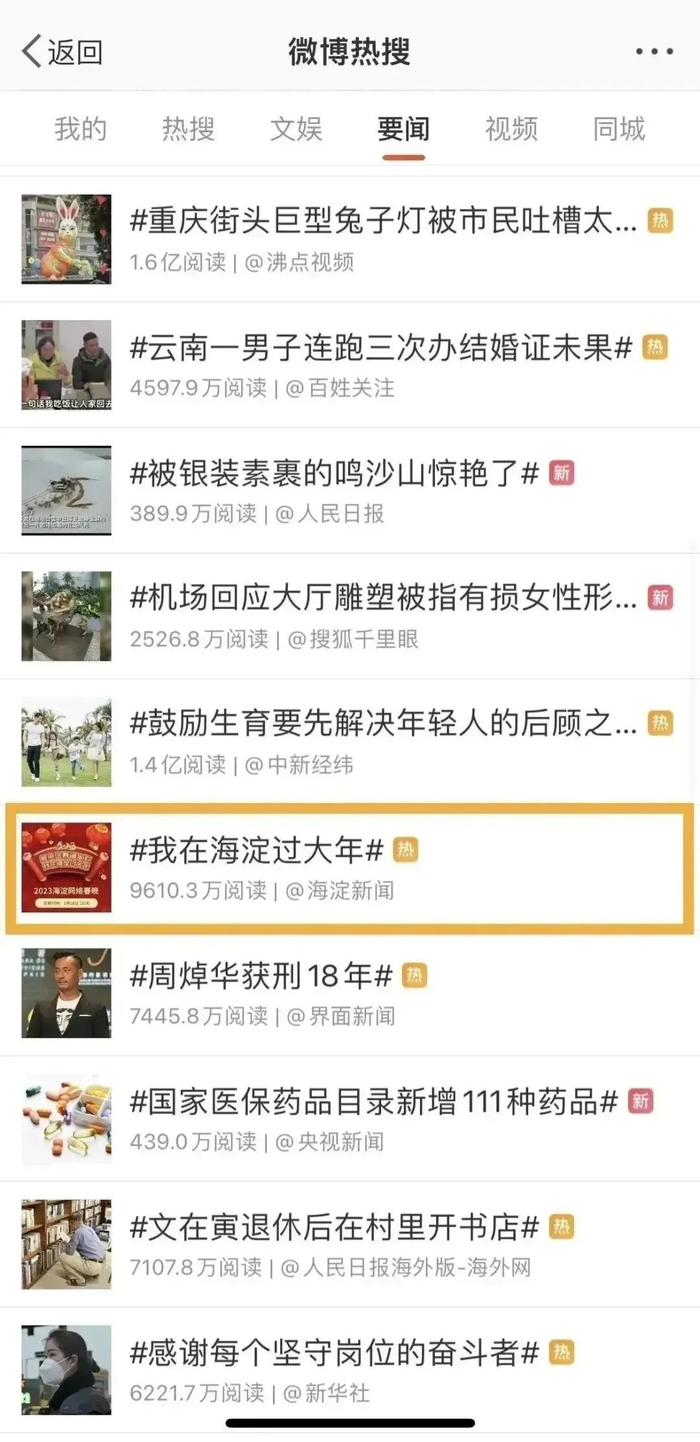This screenshot has height=1442, width=700.
Task: Open the 鼓励生育要先解决年轻人 topic
Action: pos(350,742)
